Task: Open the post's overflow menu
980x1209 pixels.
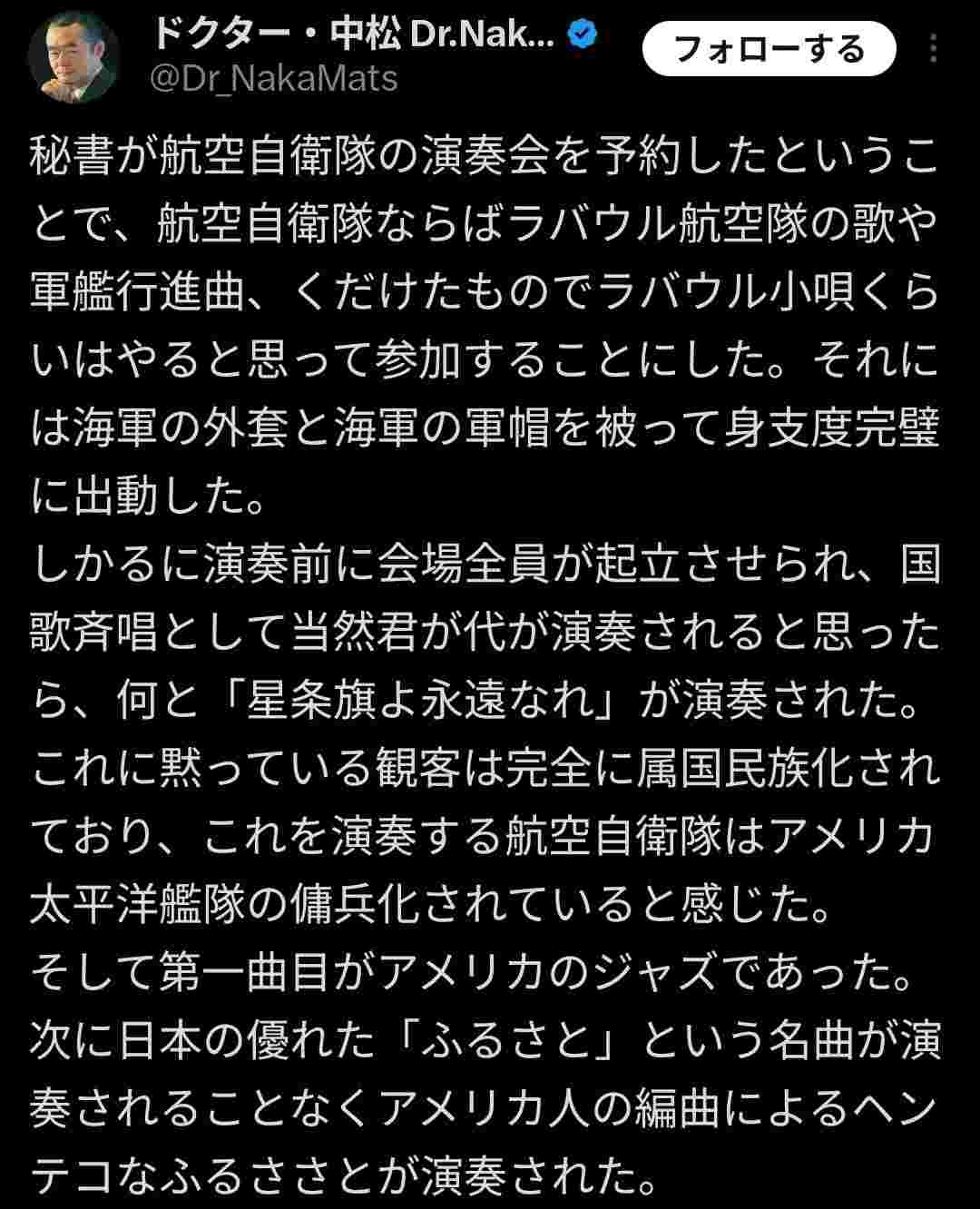Action: click(935, 48)
